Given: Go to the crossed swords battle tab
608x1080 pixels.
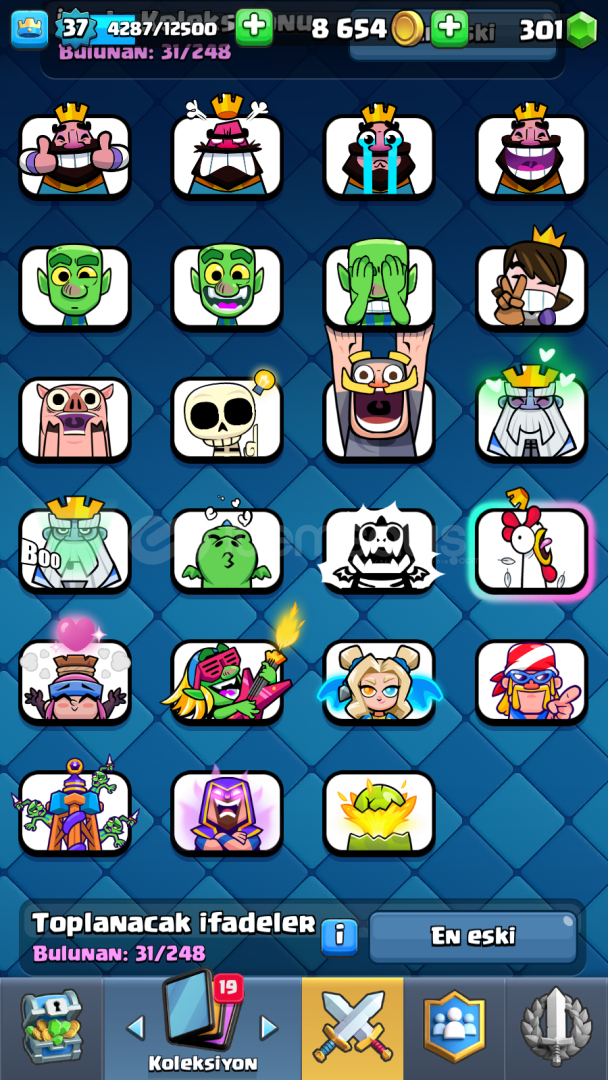Looking at the screenshot, I should (x=353, y=1027).
